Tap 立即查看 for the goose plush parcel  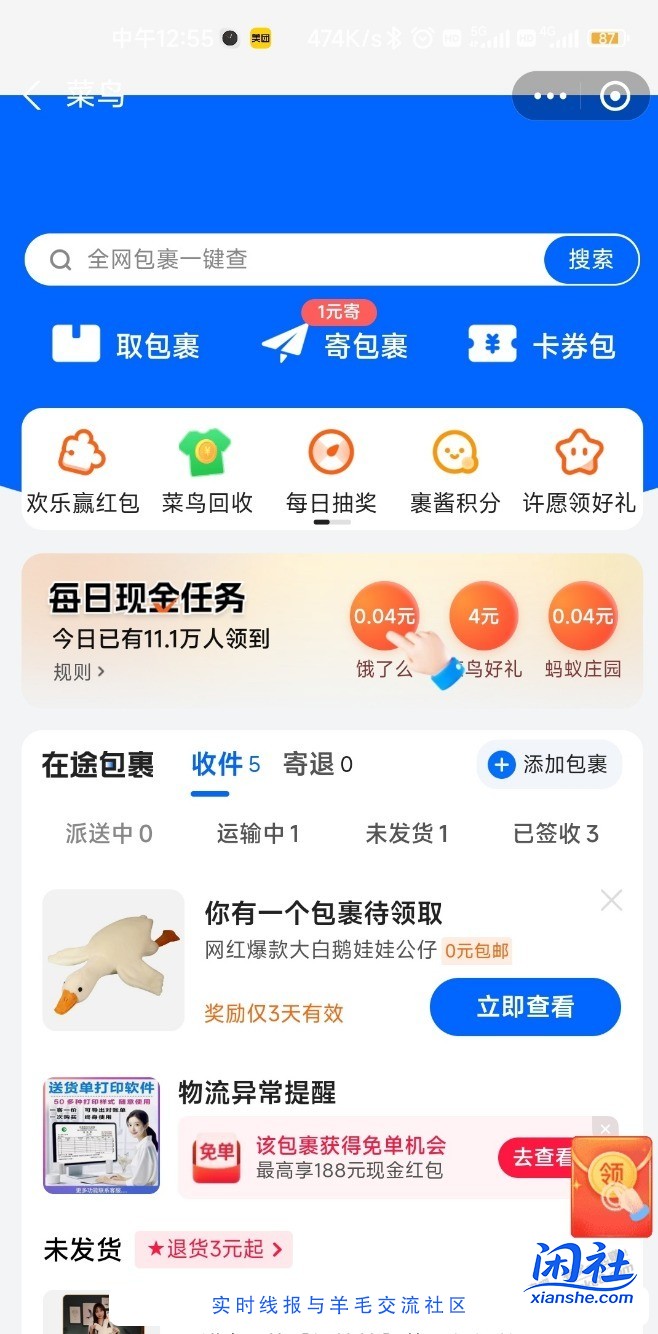pyautogui.click(x=525, y=1007)
